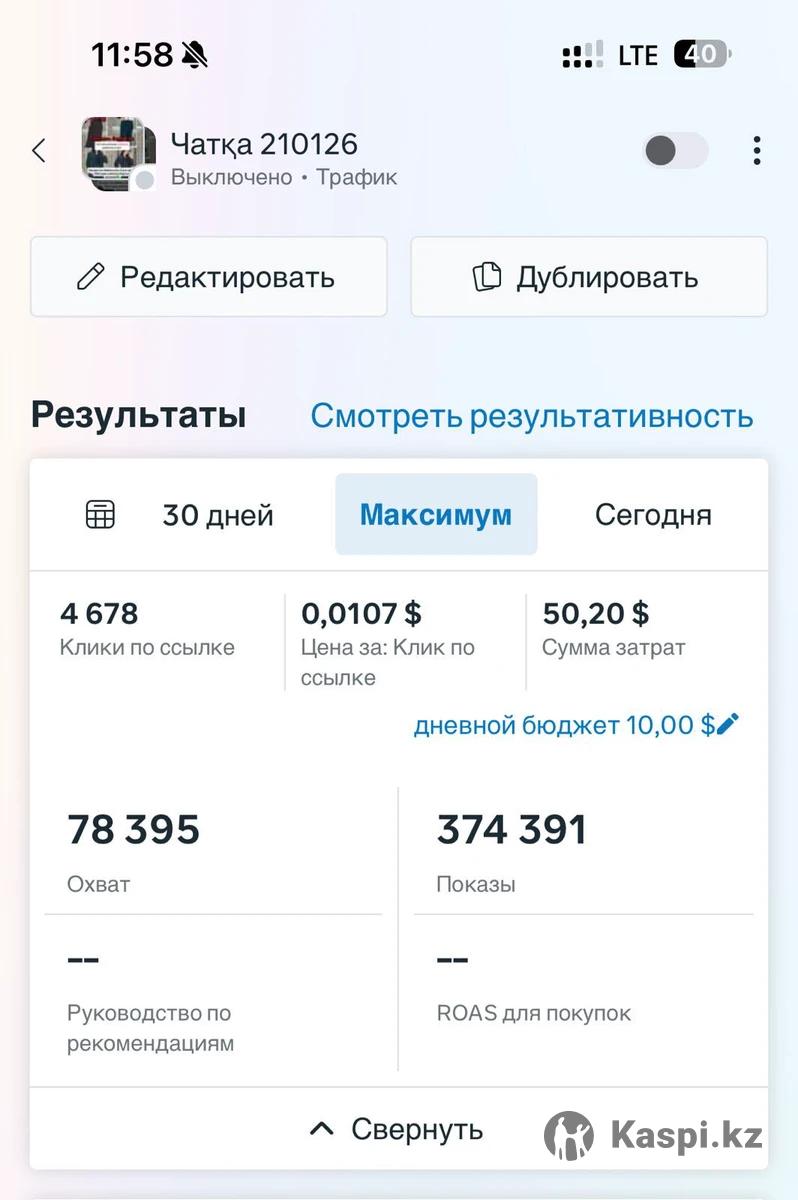798x1200 pixels.
Task: Switch to the 30 дней period
Action: (x=218, y=515)
